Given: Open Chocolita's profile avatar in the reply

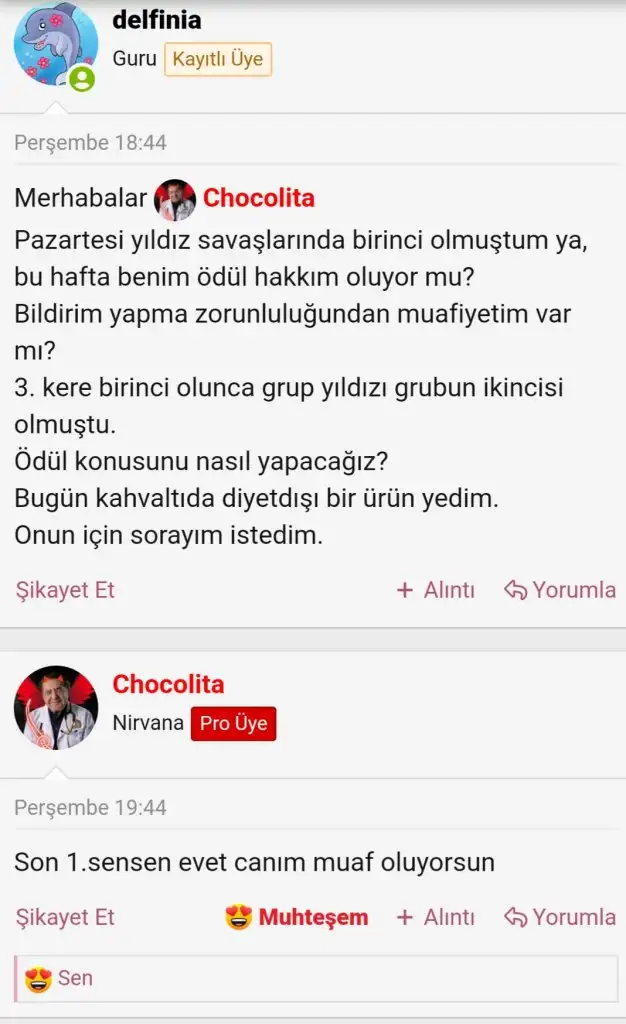Looking at the screenshot, I should point(56,708).
